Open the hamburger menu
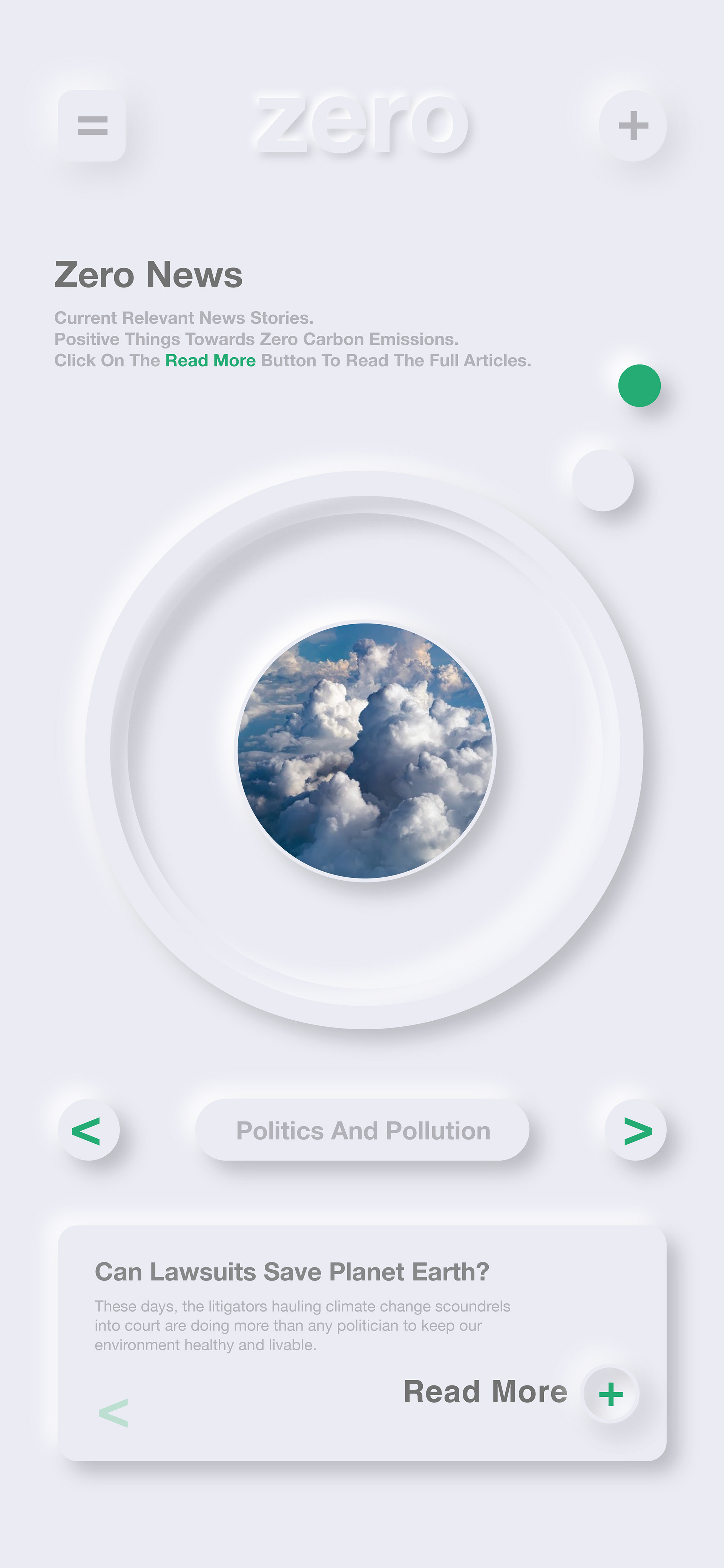 (x=92, y=126)
